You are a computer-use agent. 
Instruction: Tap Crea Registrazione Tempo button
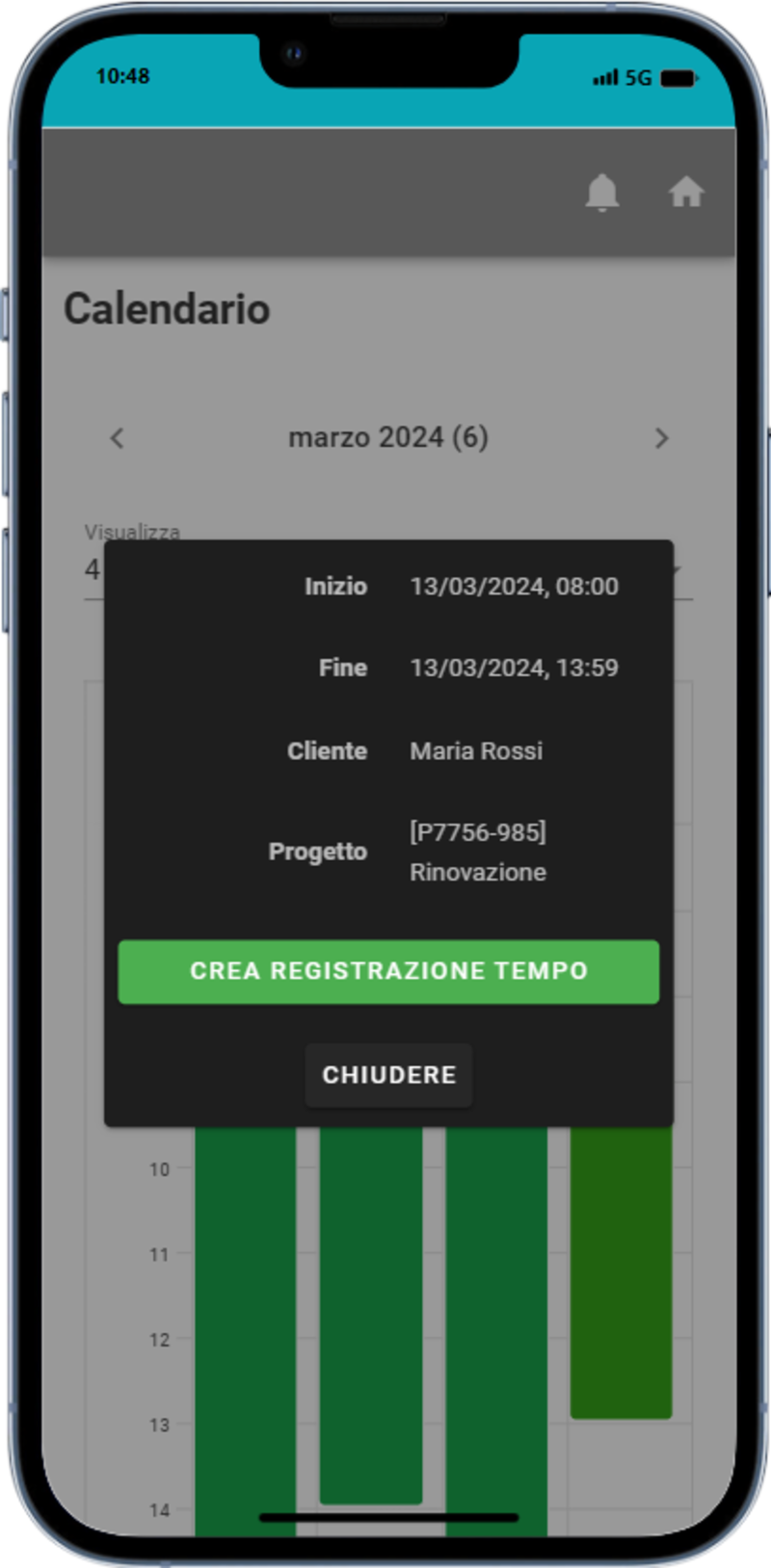coord(388,971)
